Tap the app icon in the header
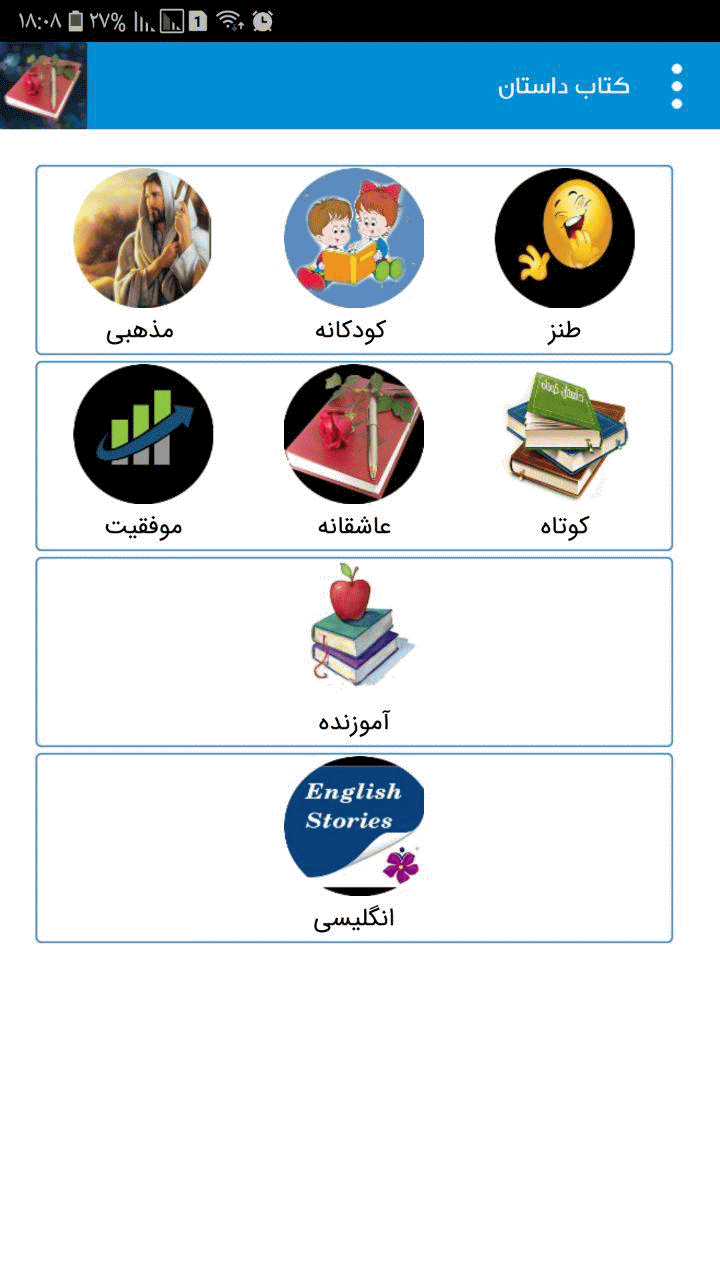The width and height of the screenshot is (720, 1280). [x=44, y=86]
